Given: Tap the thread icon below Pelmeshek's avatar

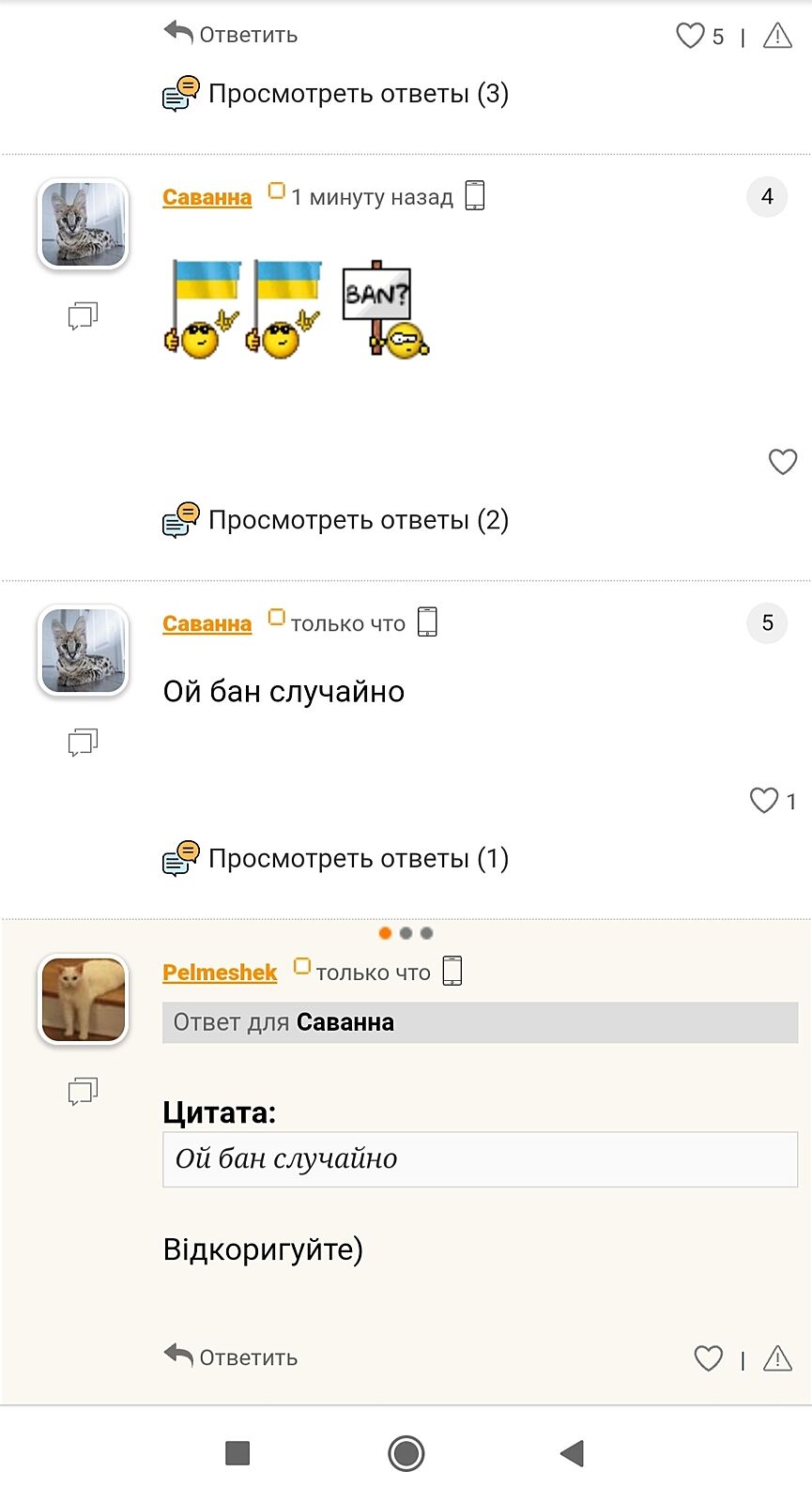Looking at the screenshot, I should pos(83,1091).
